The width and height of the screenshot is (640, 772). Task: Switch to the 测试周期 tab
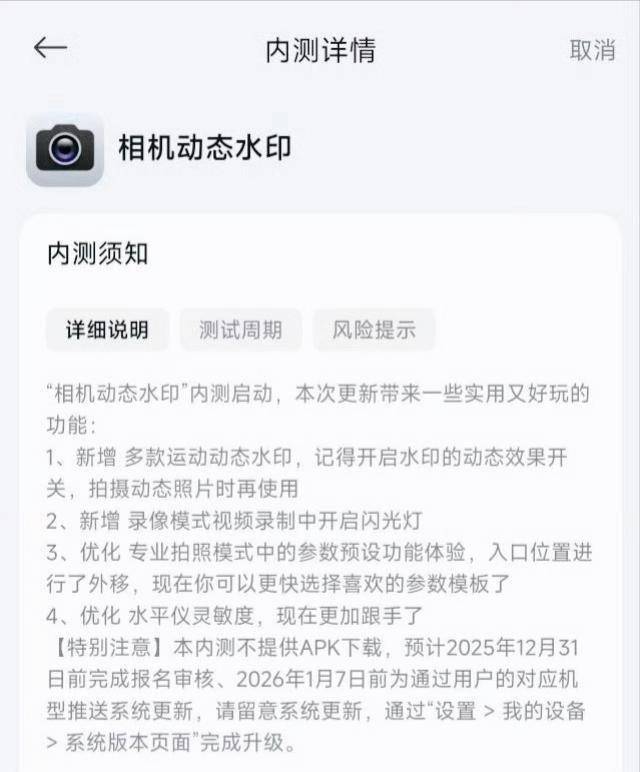240,330
